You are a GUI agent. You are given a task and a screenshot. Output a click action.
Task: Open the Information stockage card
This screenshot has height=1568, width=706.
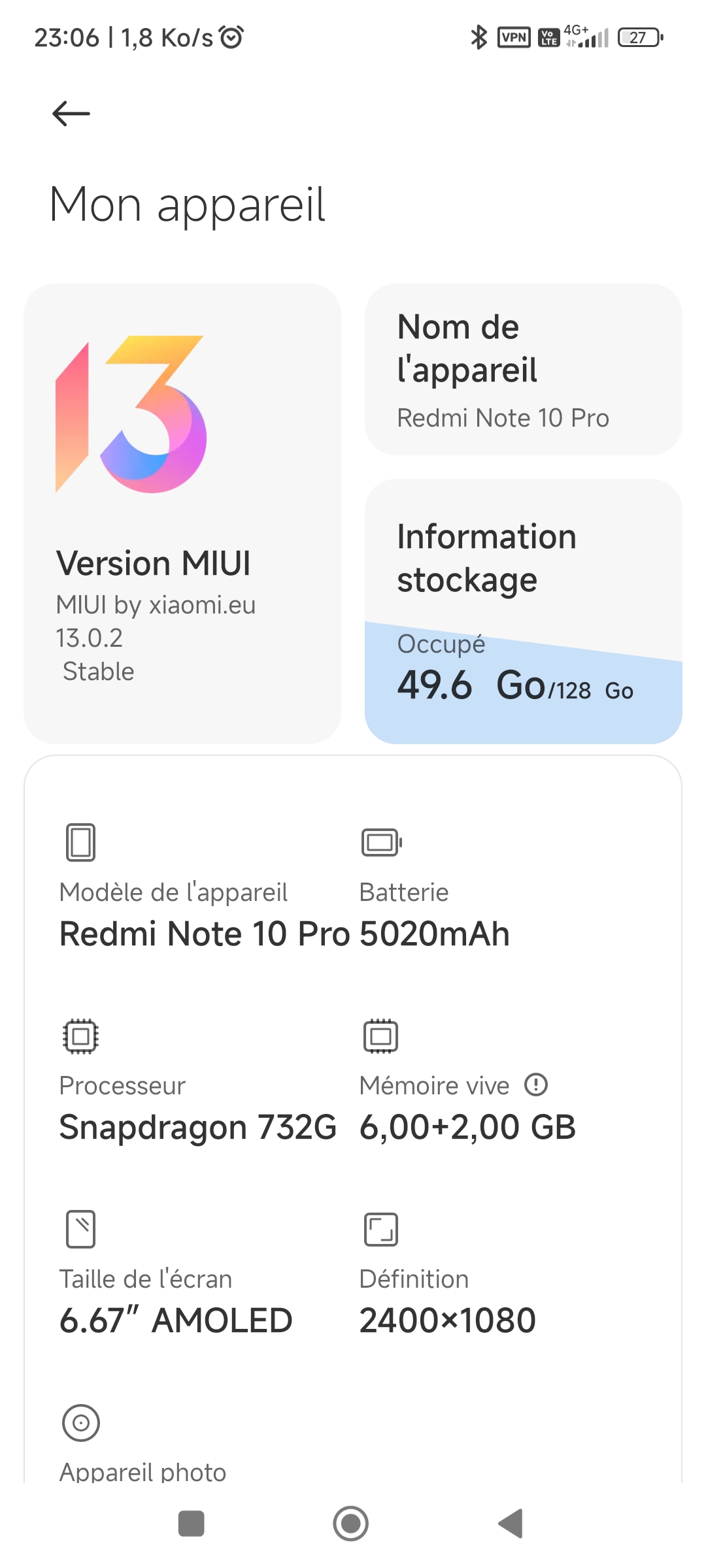(x=523, y=612)
